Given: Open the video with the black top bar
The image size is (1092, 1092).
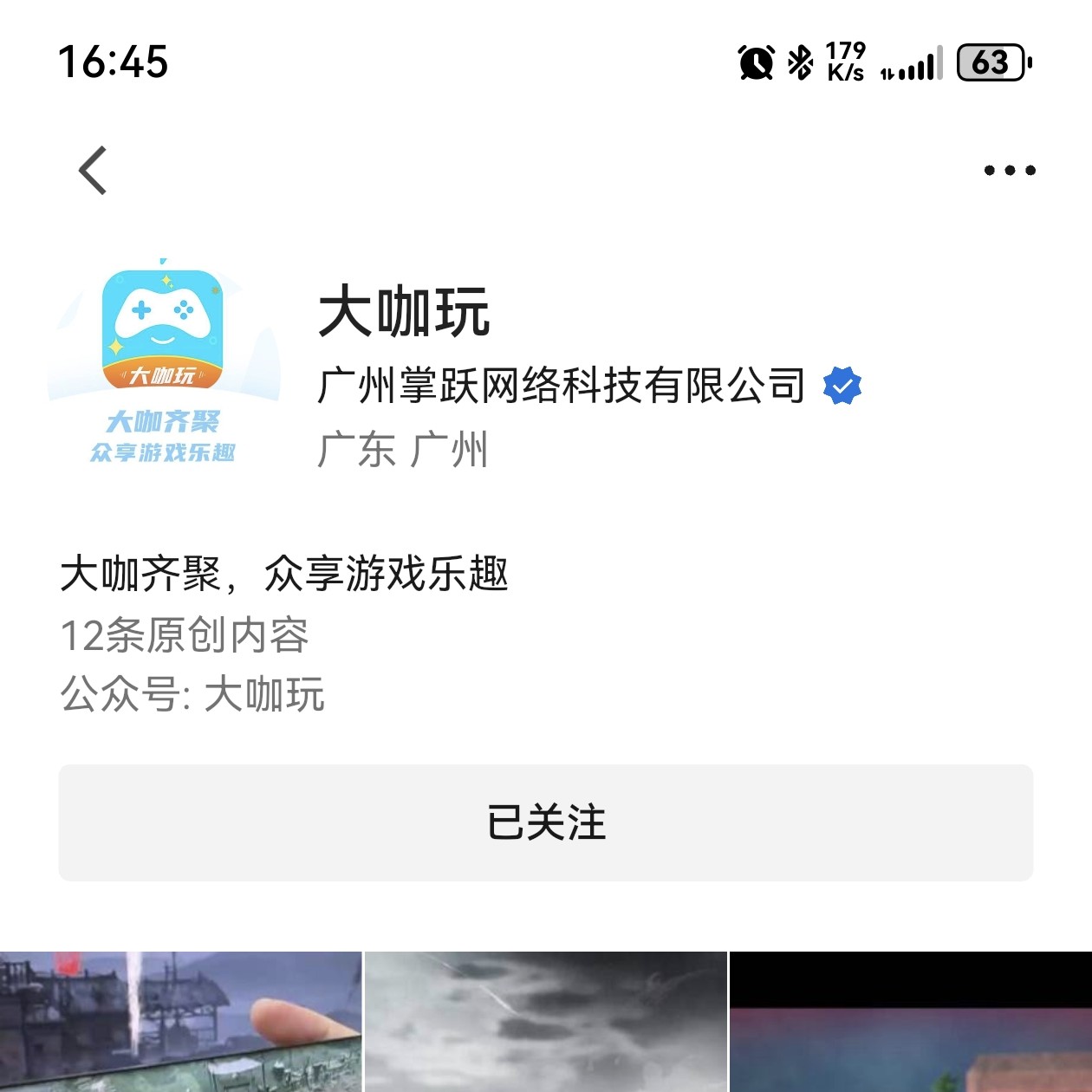Looking at the screenshot, I should 911,1022.
